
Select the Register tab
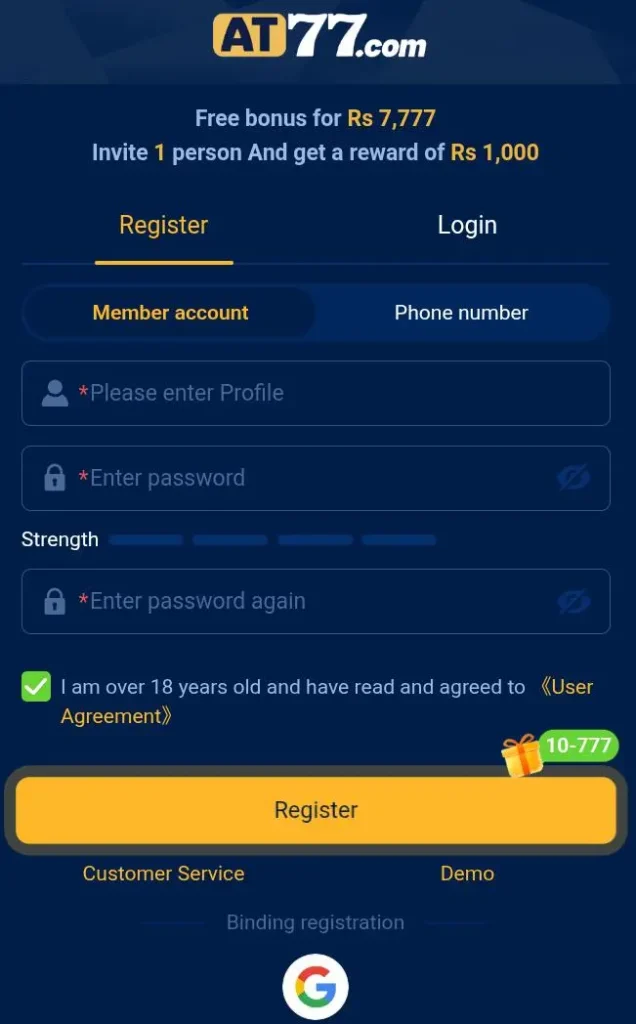(164, 226)
